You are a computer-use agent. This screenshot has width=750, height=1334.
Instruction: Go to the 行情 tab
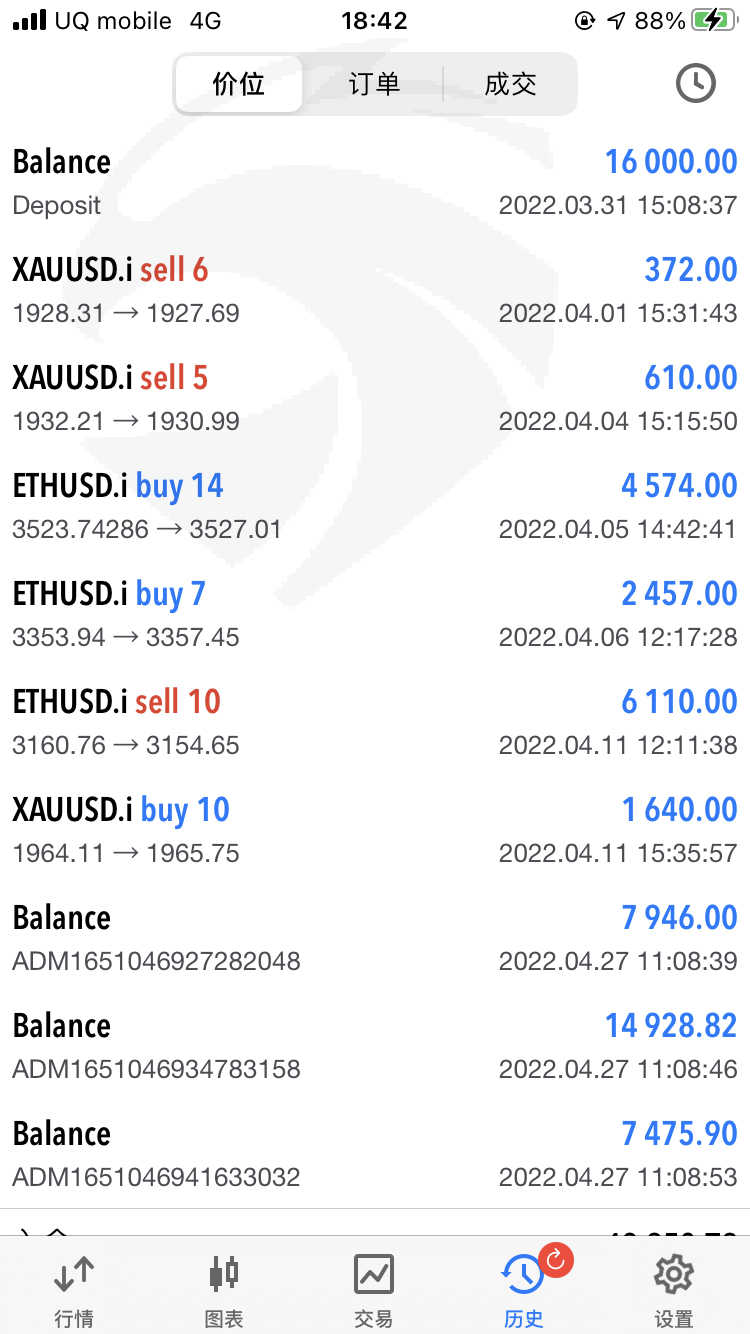pos(74,1288)
